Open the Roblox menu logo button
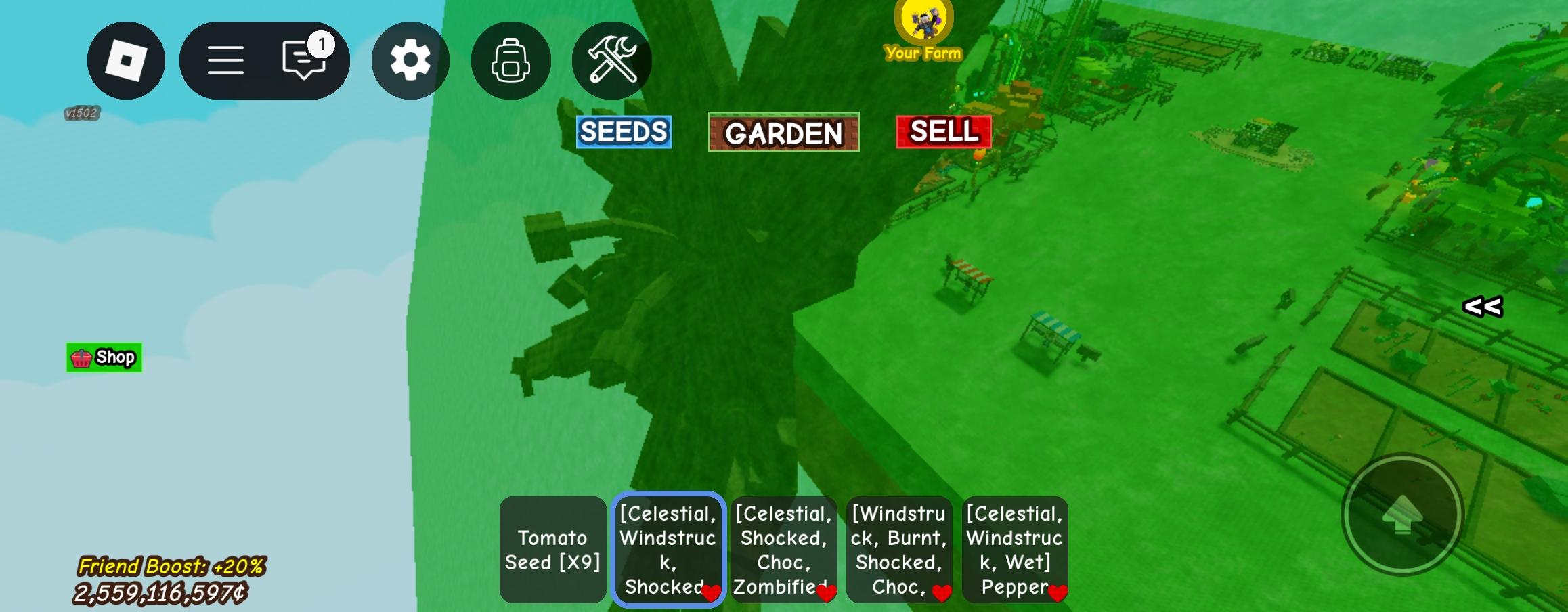Viewport: 1568px width, 612px height. (x=126, y=60)
